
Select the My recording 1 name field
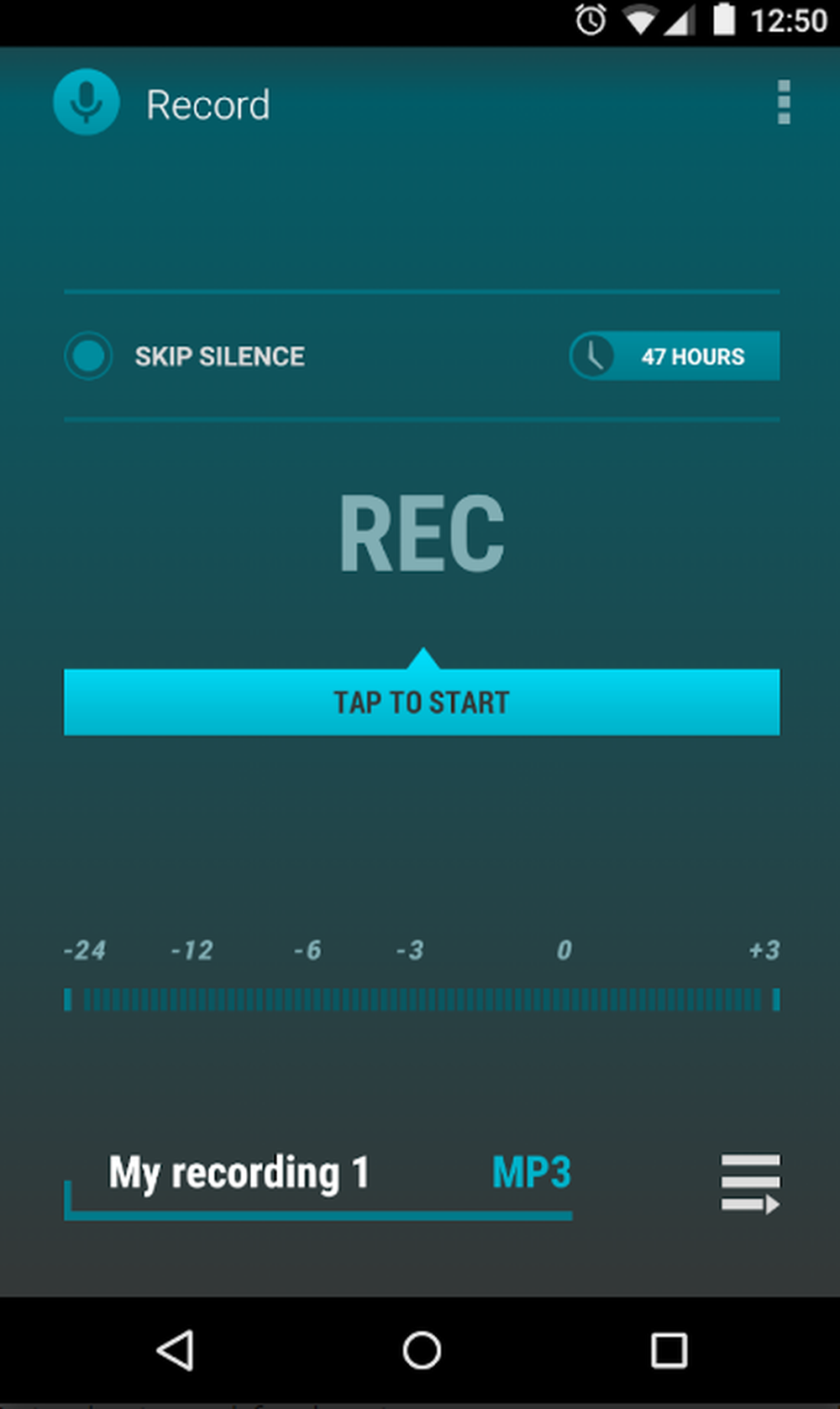pos(238,1171)
